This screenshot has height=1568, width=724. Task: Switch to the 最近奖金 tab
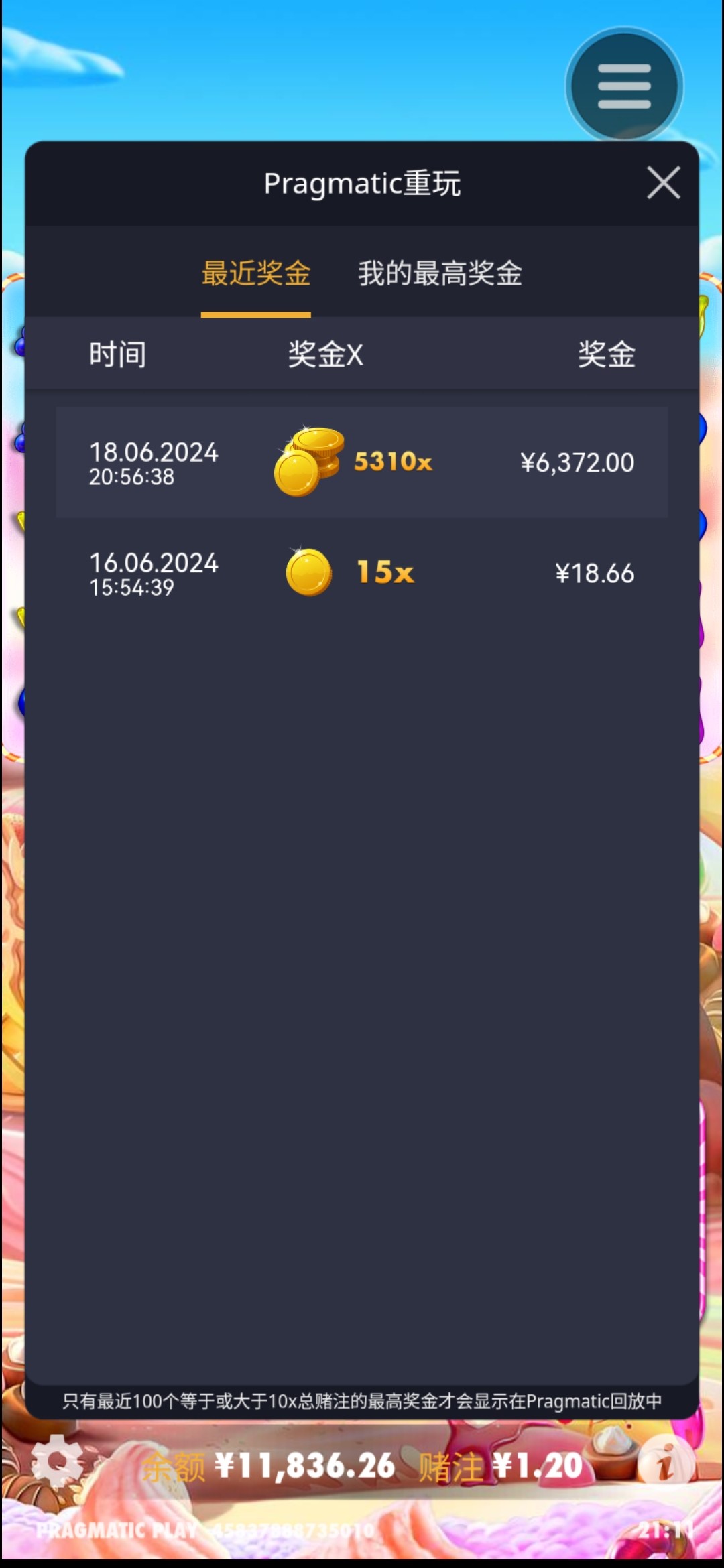[x=256, y=274]
